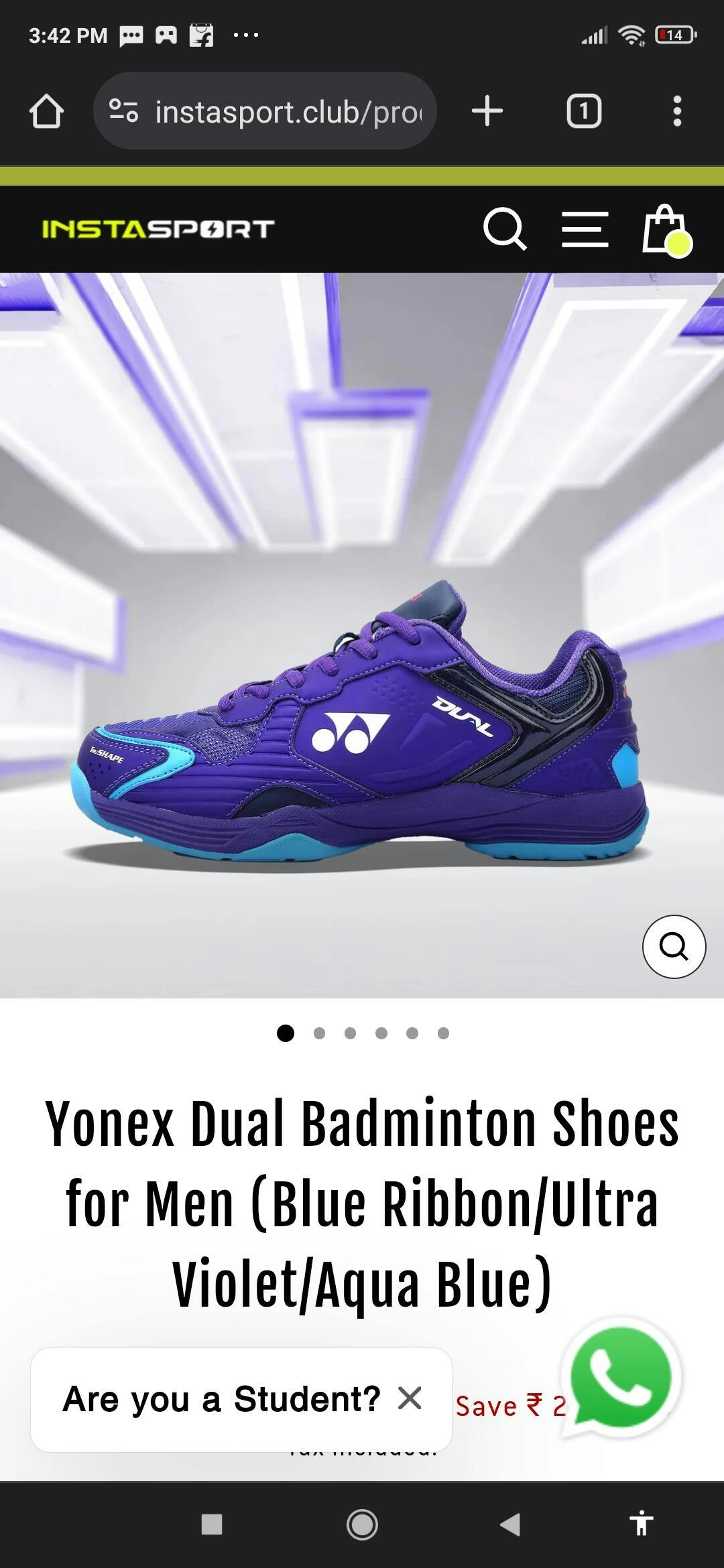Screen dimensions: 724x1568
Task: Tap the instasport.club address bar
Action: click(265, 111)
